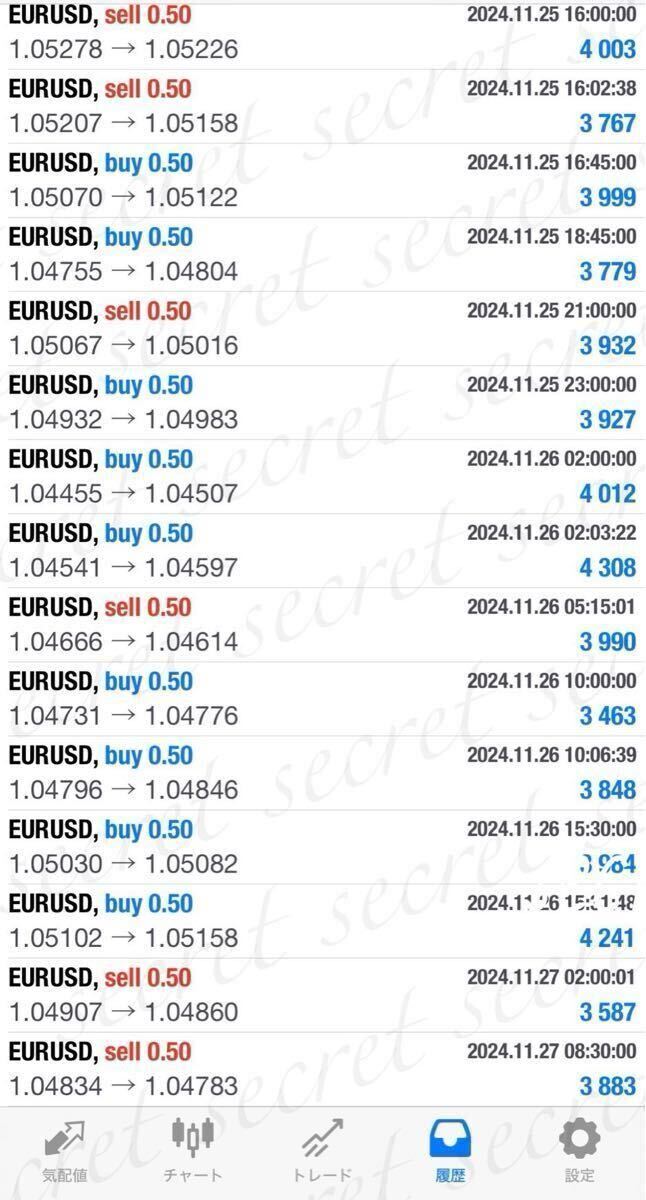Select the 履歴 history tab
Screen dimensions: 646x1200
tap(450, 1152)
